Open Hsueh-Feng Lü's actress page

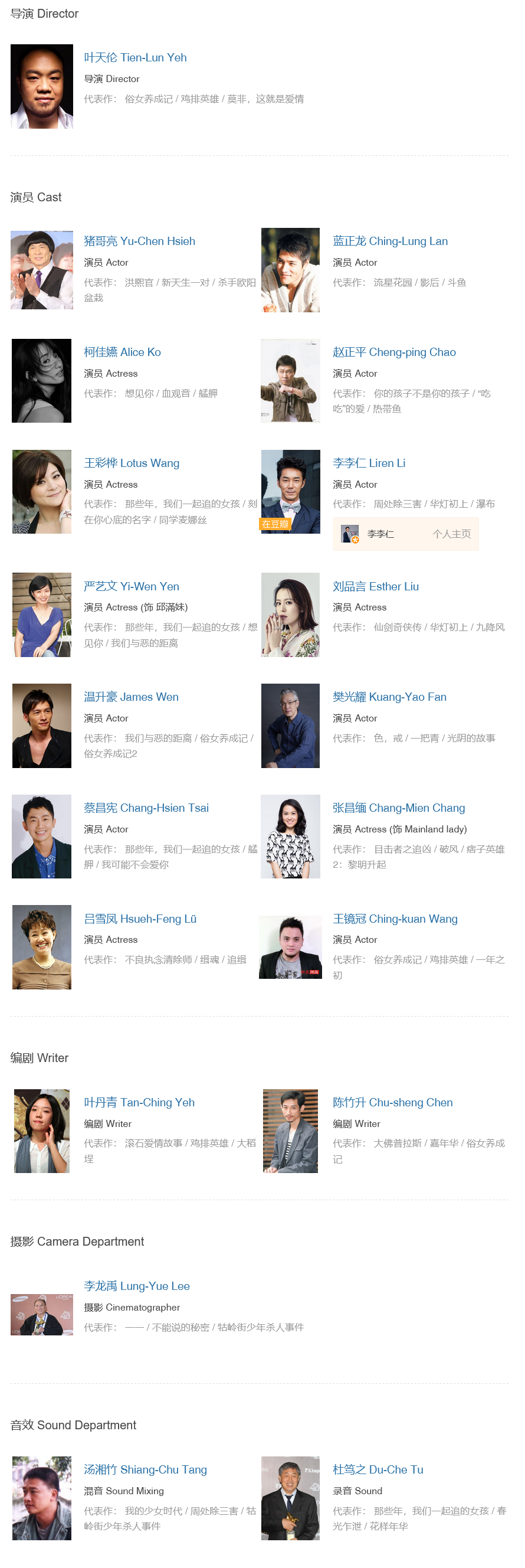(140, 919)
